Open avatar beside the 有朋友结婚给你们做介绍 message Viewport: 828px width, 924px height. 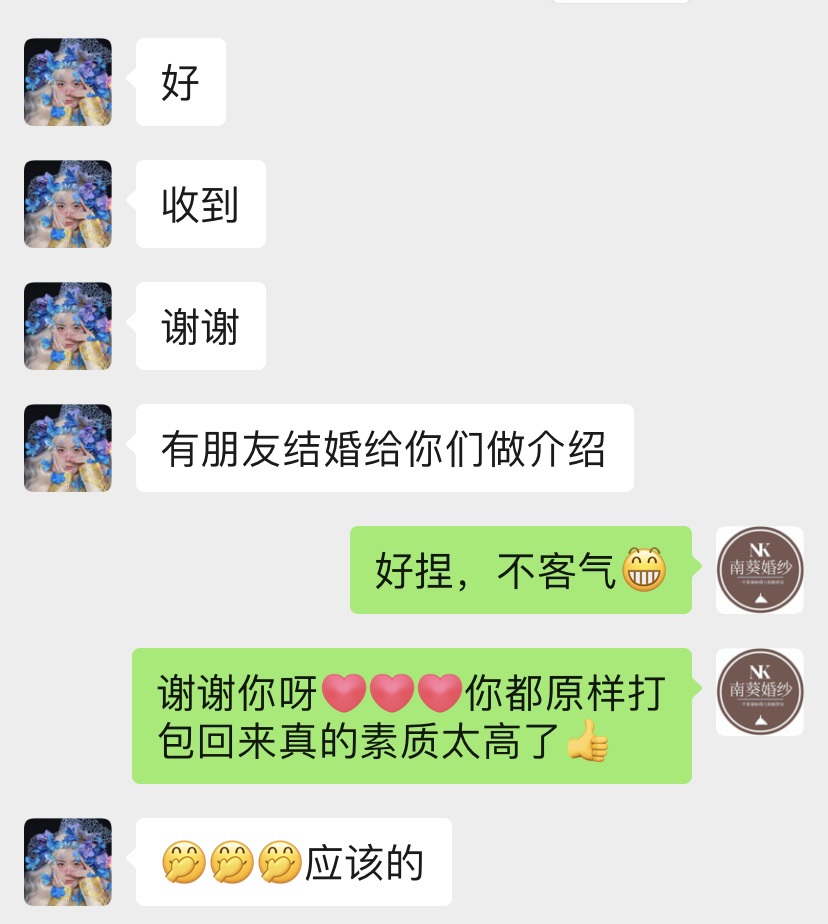(68, 448)
